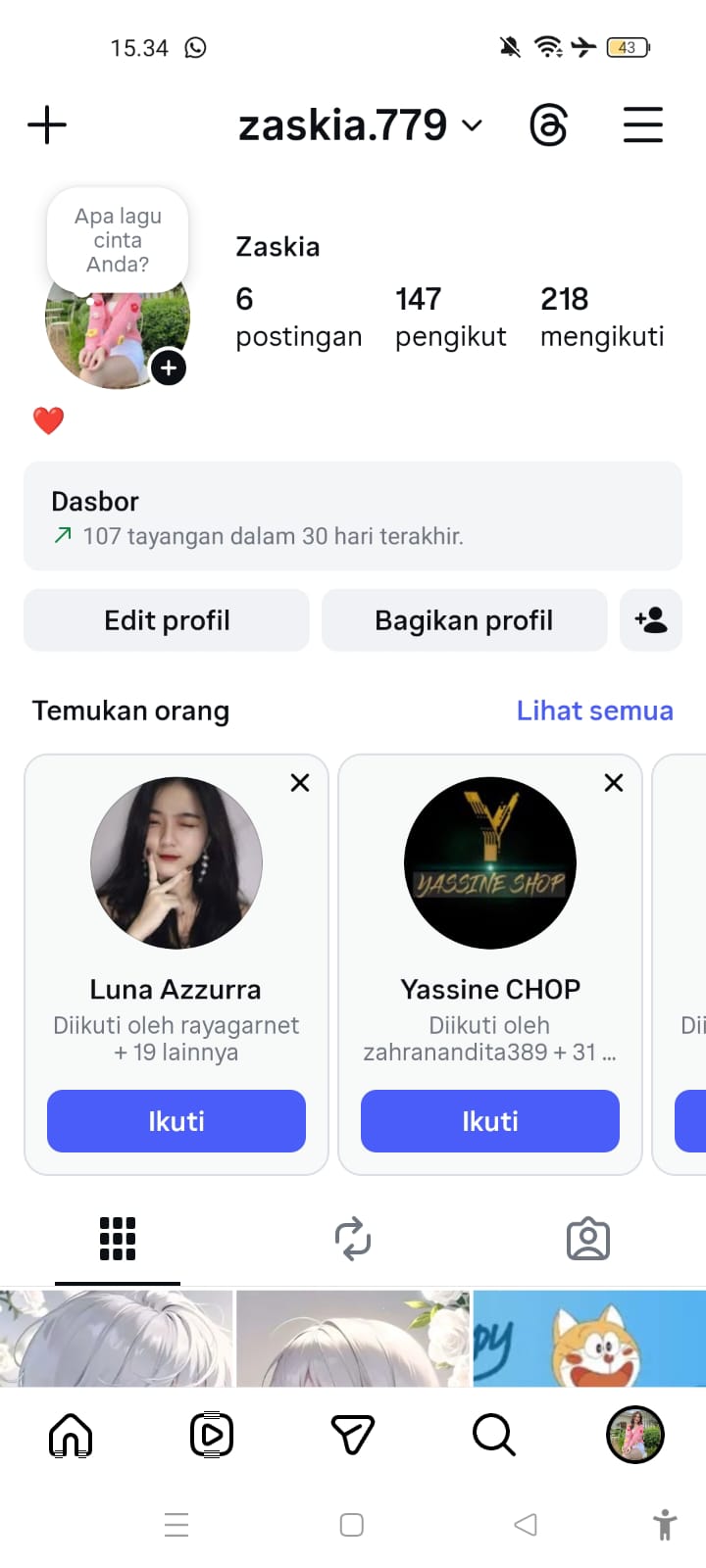
Task: Tap the Bagikan profil button
Action: coord(464,620)
